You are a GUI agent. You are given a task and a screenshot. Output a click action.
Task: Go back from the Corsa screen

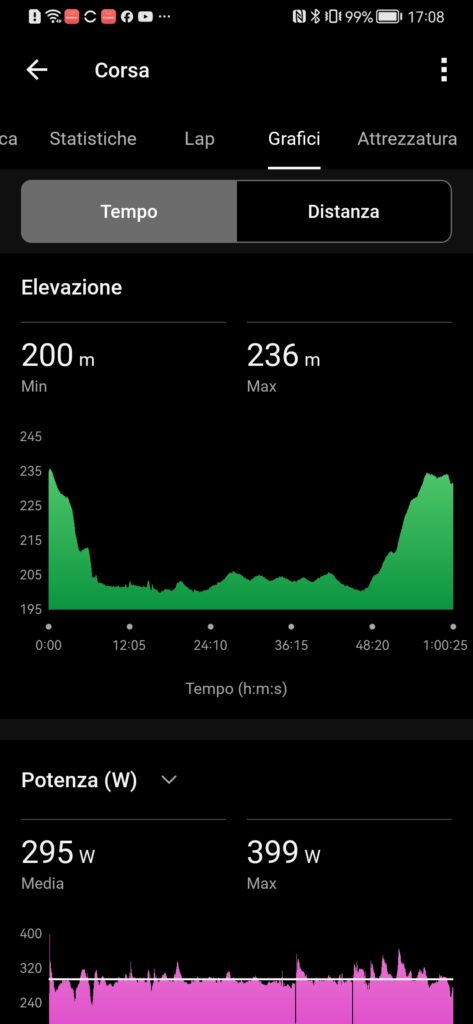click(x=37, y=70)
